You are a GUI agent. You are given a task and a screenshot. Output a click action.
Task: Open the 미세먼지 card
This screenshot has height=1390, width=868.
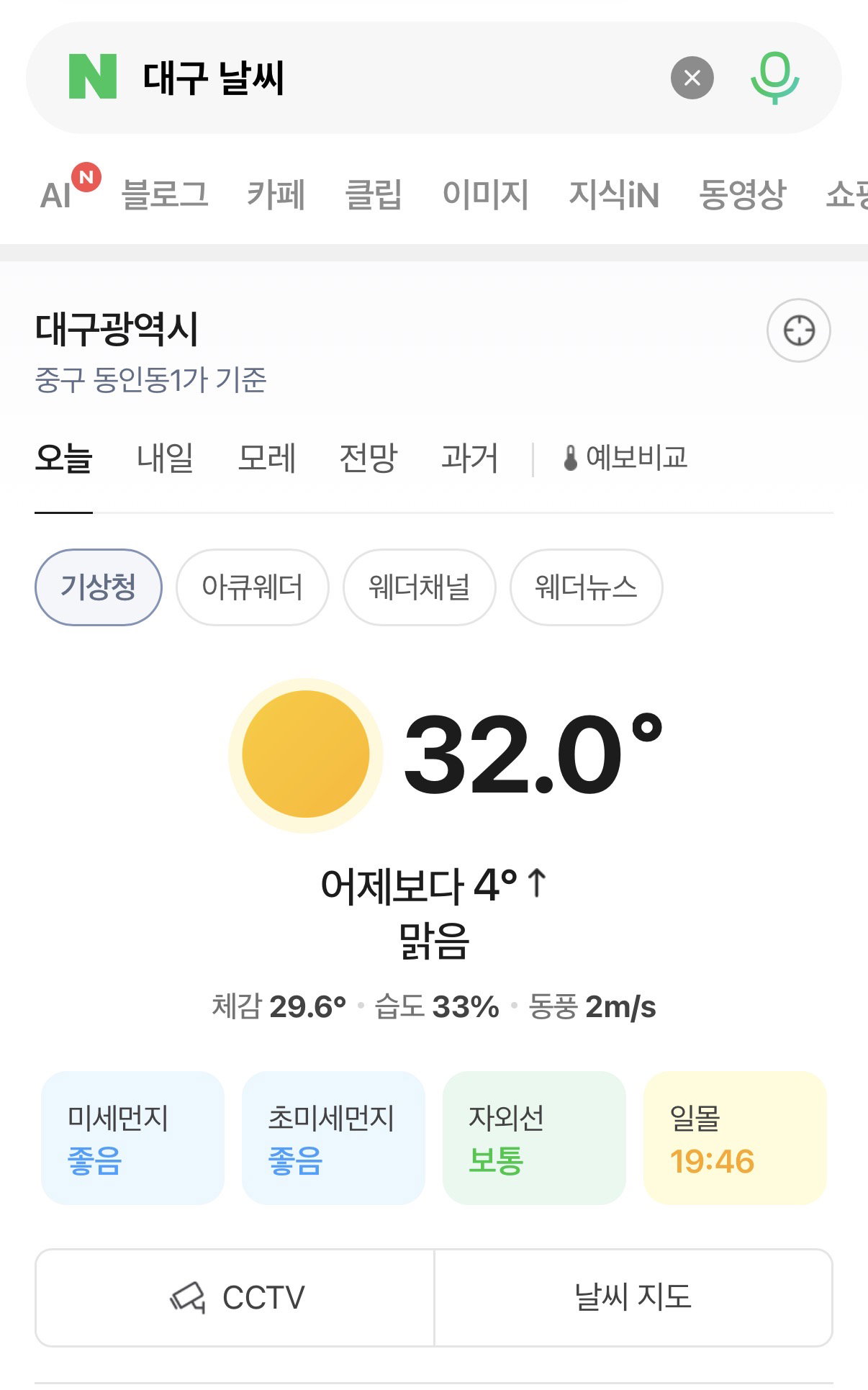pyautogui.click(x=133, y=1138)
